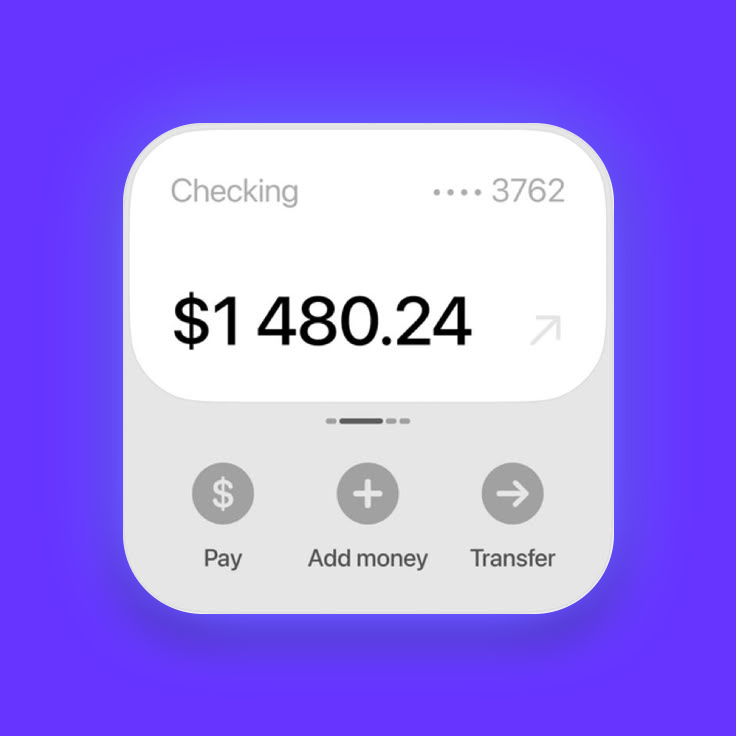The image size is (736, 736).
Task: Add money to the checking account
Action: click(367, 494)
